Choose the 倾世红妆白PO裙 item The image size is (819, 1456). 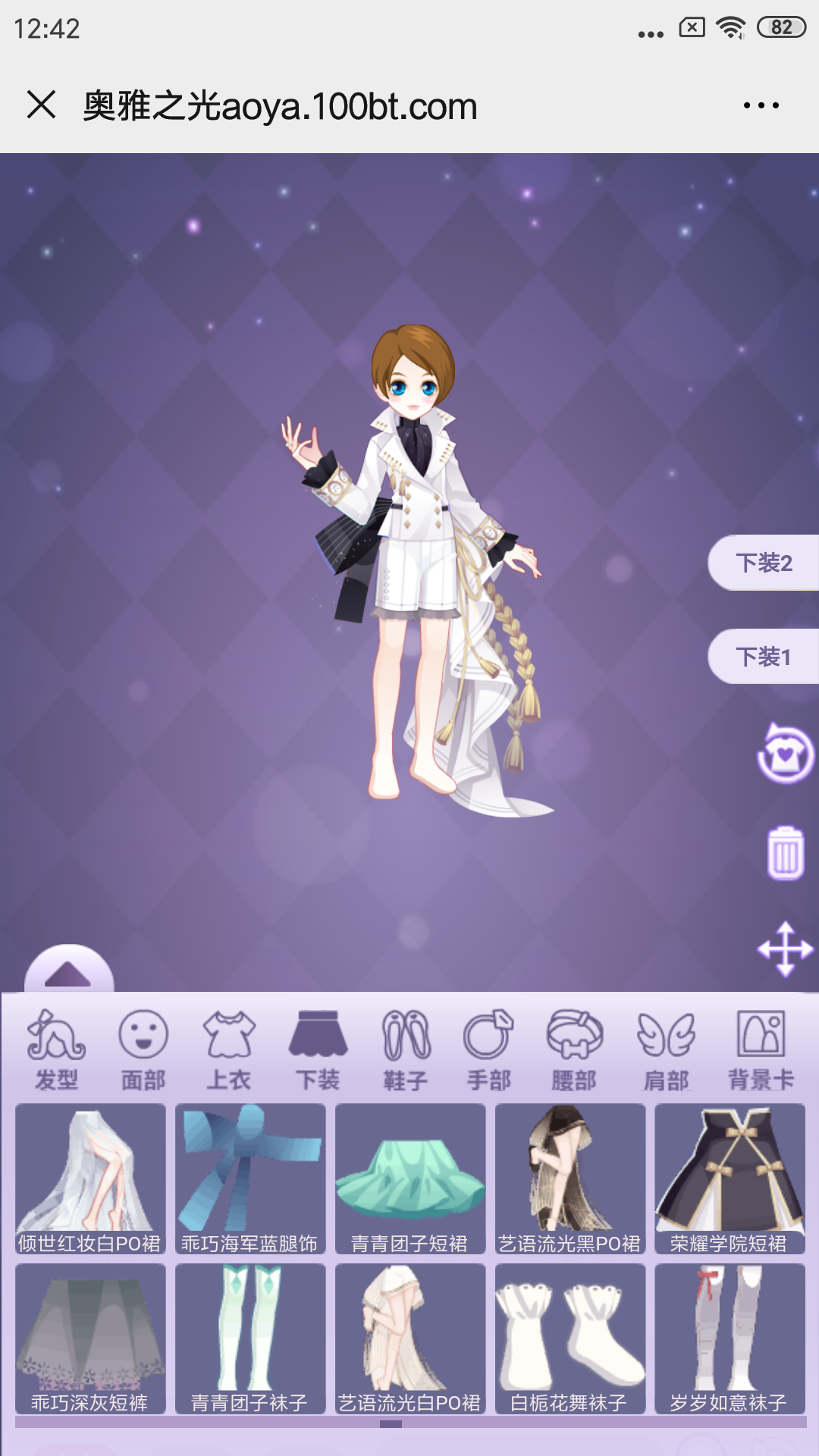coord(90,1178)
